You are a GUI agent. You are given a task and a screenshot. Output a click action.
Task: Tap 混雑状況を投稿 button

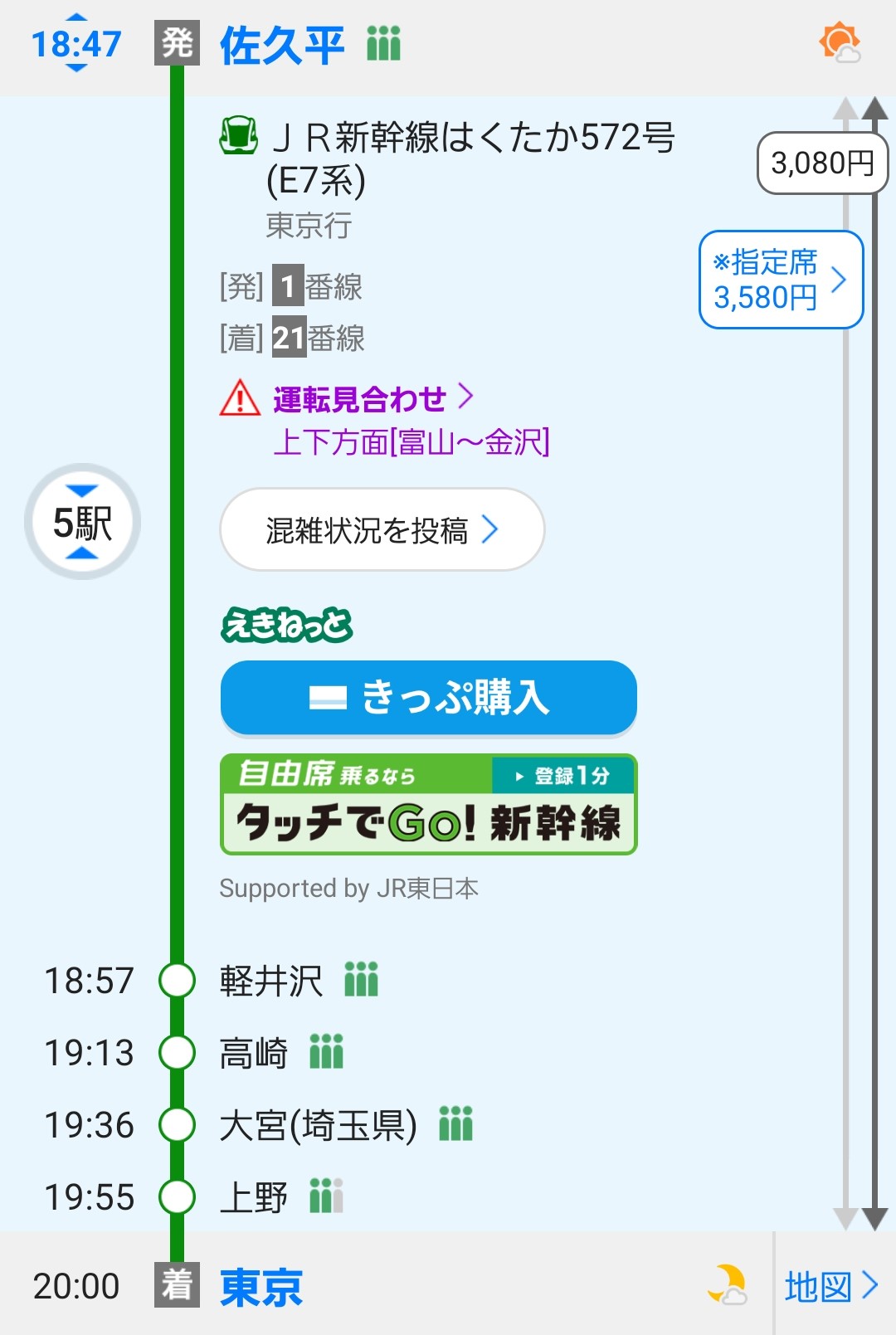click(382, 529)
